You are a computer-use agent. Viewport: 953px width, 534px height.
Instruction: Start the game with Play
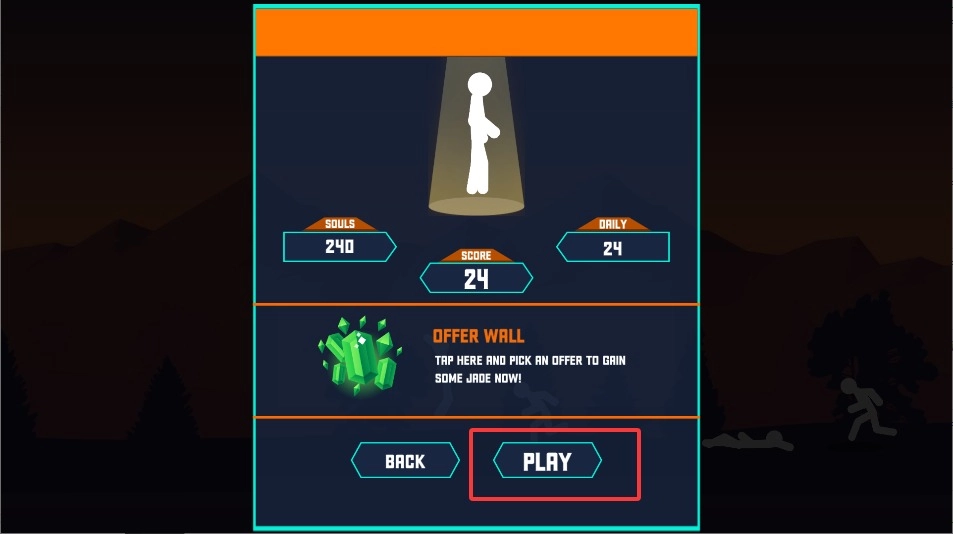[547, 461]
